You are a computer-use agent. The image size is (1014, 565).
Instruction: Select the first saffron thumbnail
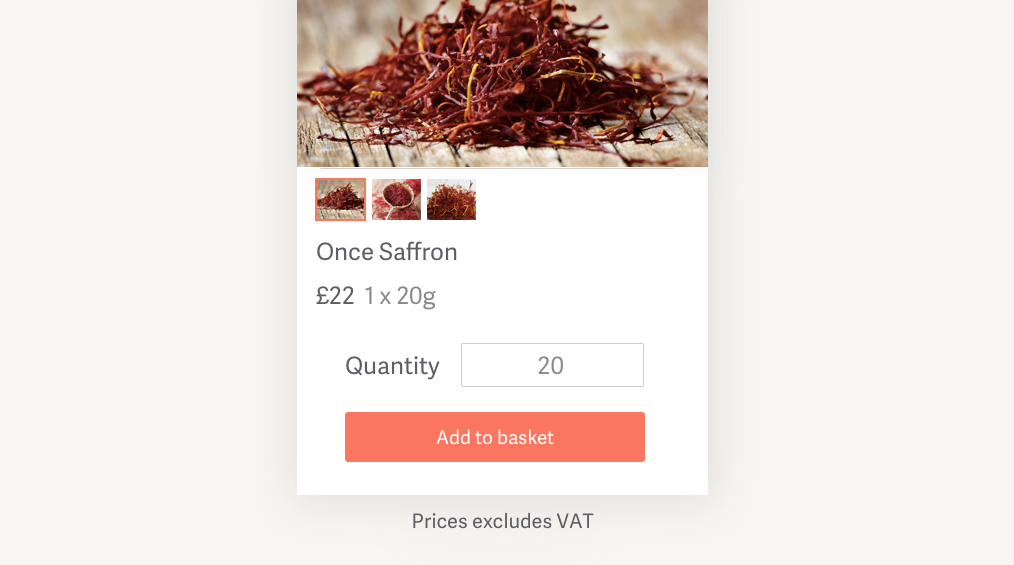point(340,199)
